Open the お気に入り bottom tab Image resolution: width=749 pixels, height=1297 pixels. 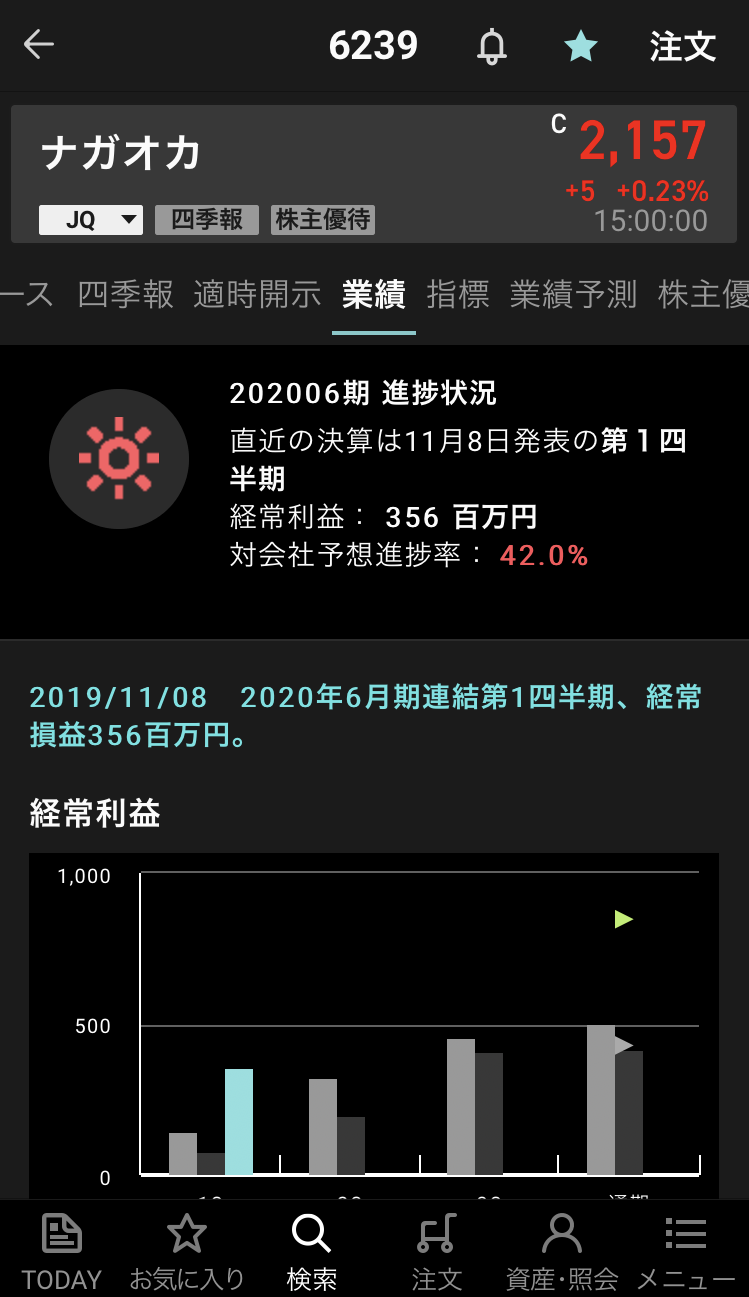[x=187, y=1250]
